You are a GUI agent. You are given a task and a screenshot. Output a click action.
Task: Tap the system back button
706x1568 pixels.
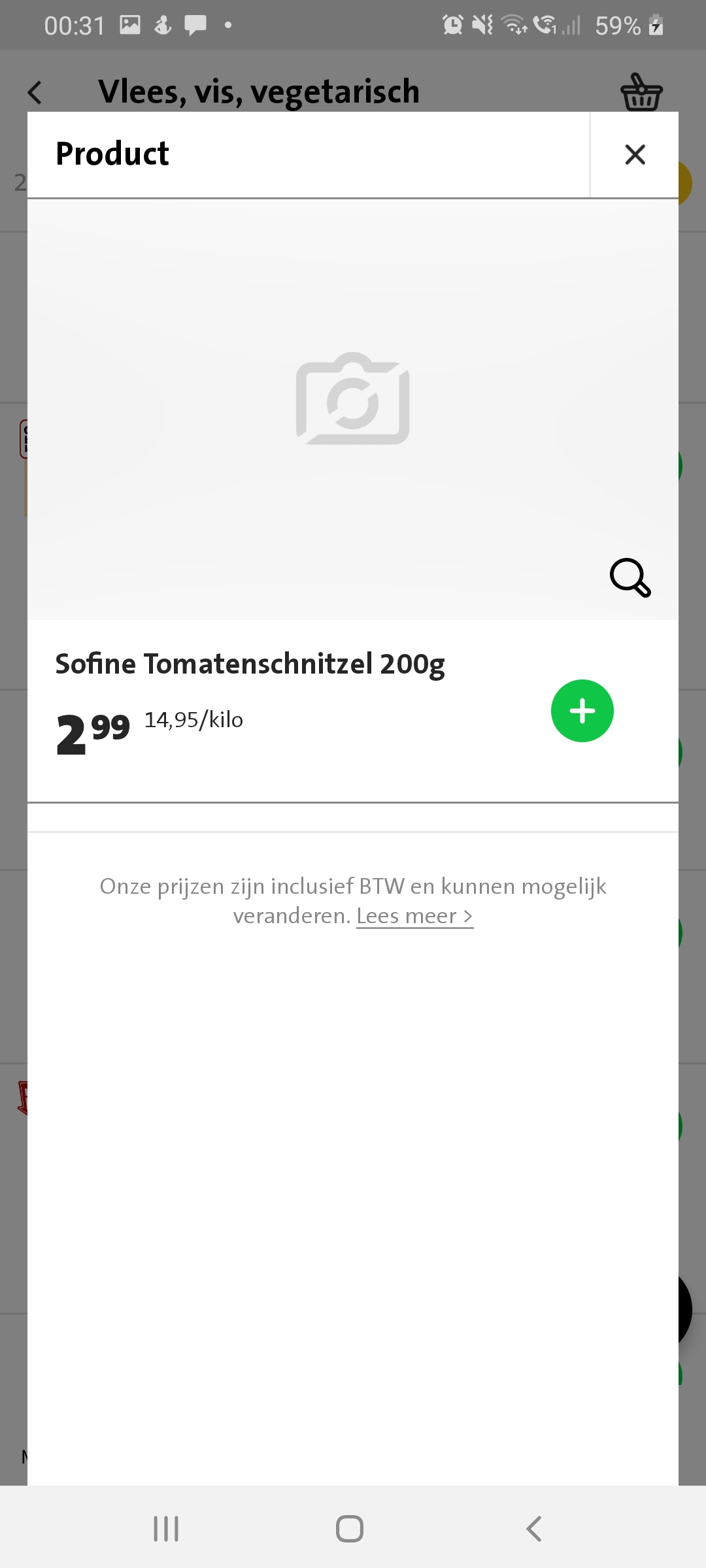(534, 1529)
